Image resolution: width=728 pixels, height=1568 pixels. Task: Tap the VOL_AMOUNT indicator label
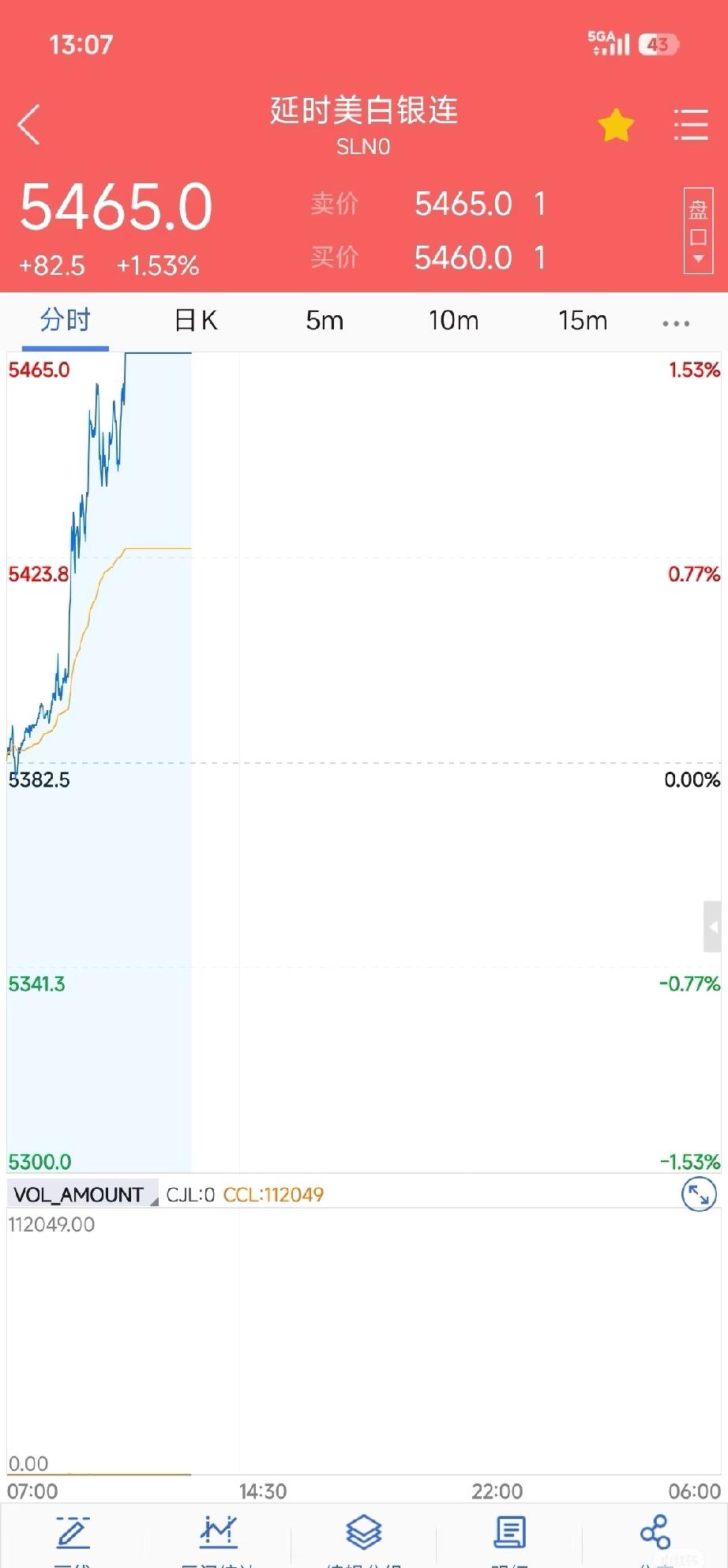click(x=79, y=1194)
